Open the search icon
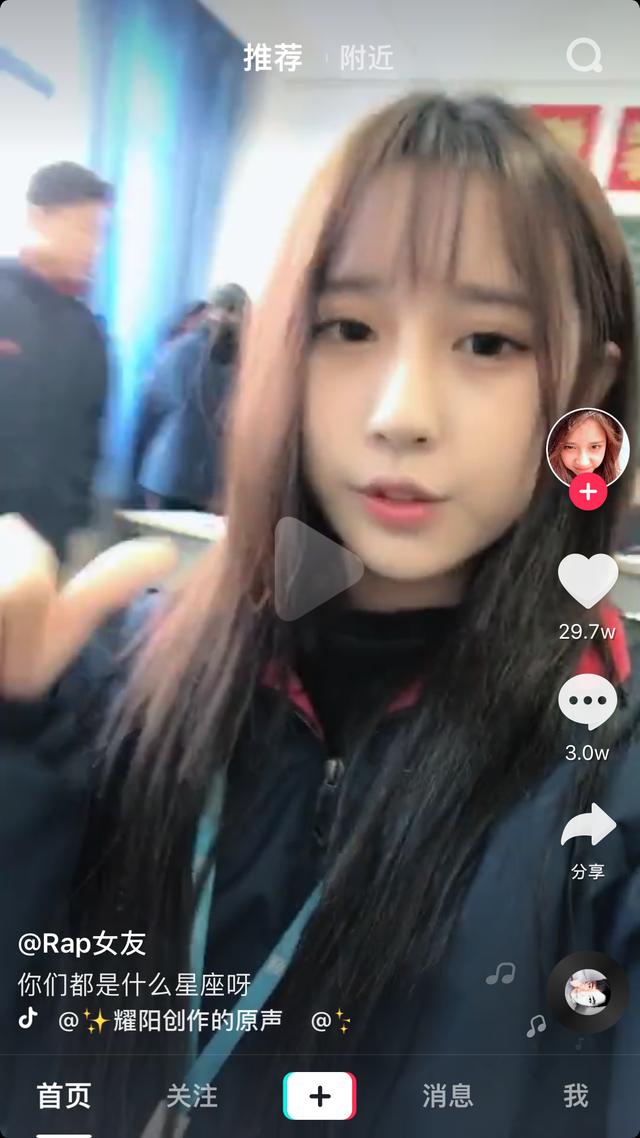This screenshot has width=640, height=1138. coord(584,56)
